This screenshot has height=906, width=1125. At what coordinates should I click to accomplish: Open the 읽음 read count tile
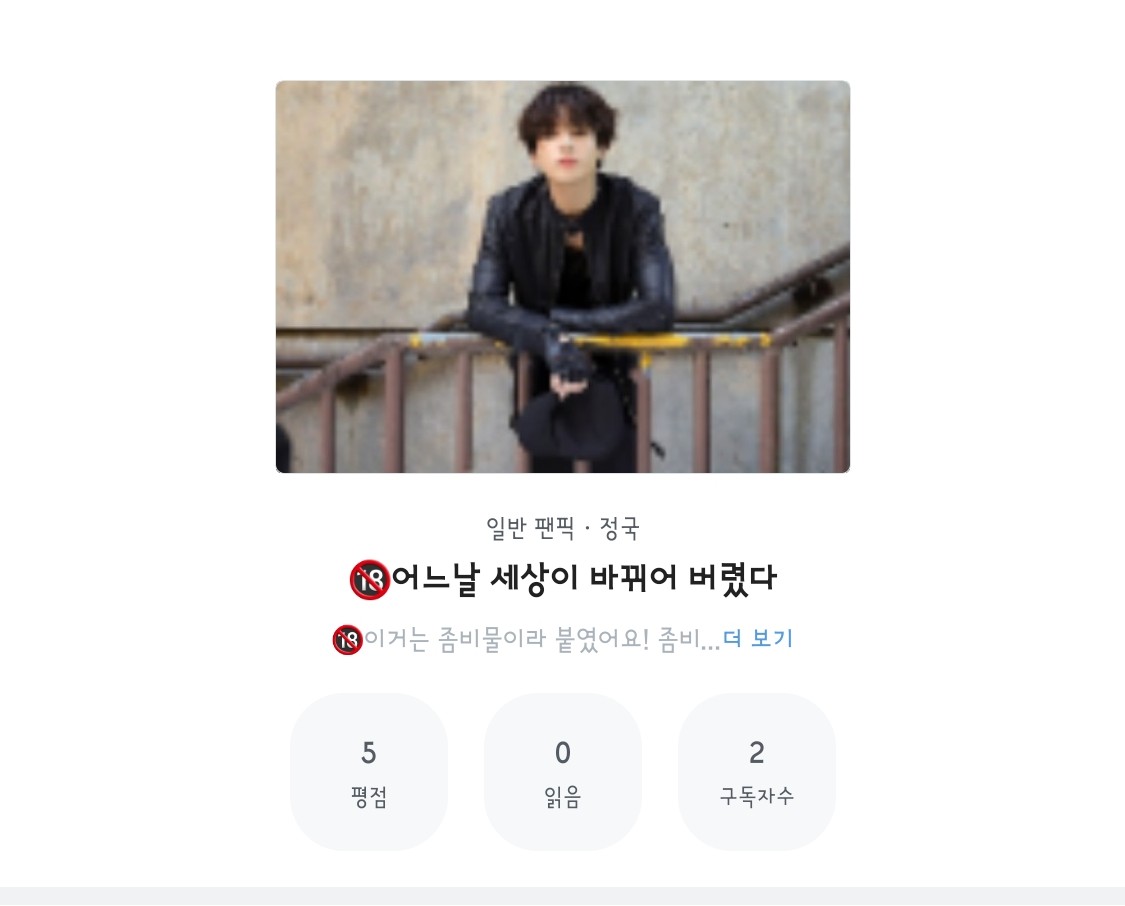click(562, 772)
